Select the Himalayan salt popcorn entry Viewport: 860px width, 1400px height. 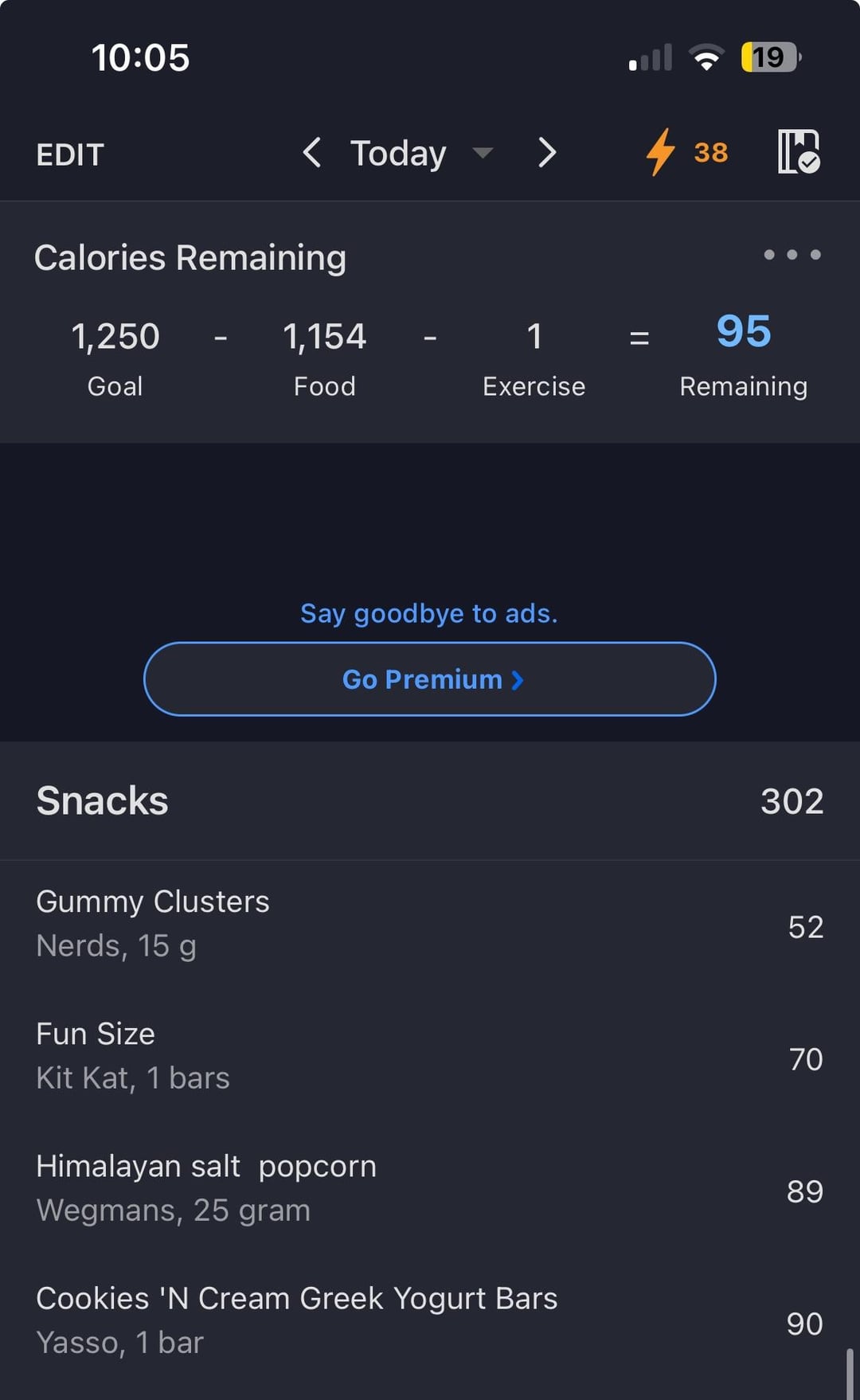(x=430, y=1190)
